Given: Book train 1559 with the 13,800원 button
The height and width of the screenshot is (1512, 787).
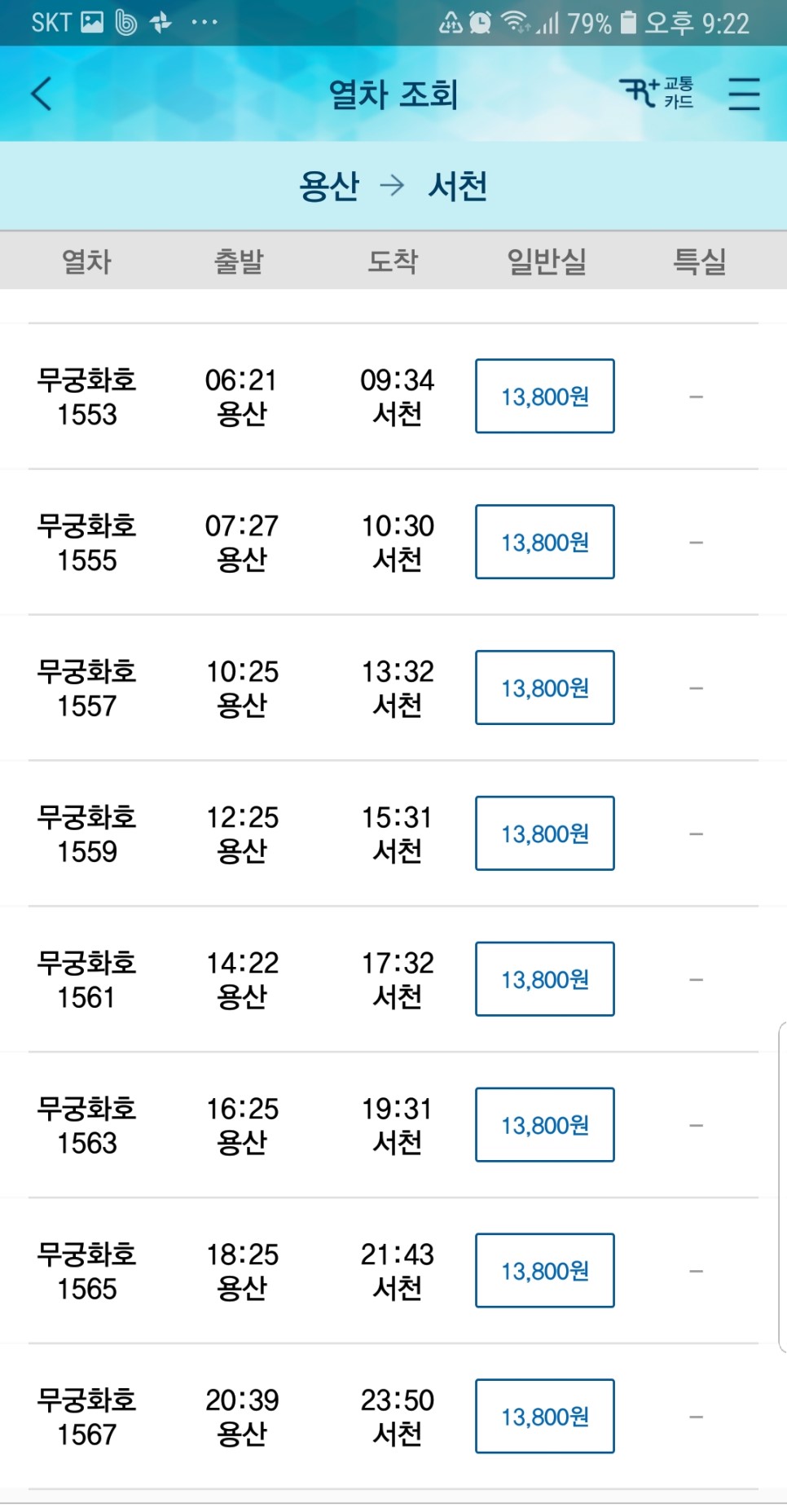Looking at the screenshot, I should [x=545, y=833].
